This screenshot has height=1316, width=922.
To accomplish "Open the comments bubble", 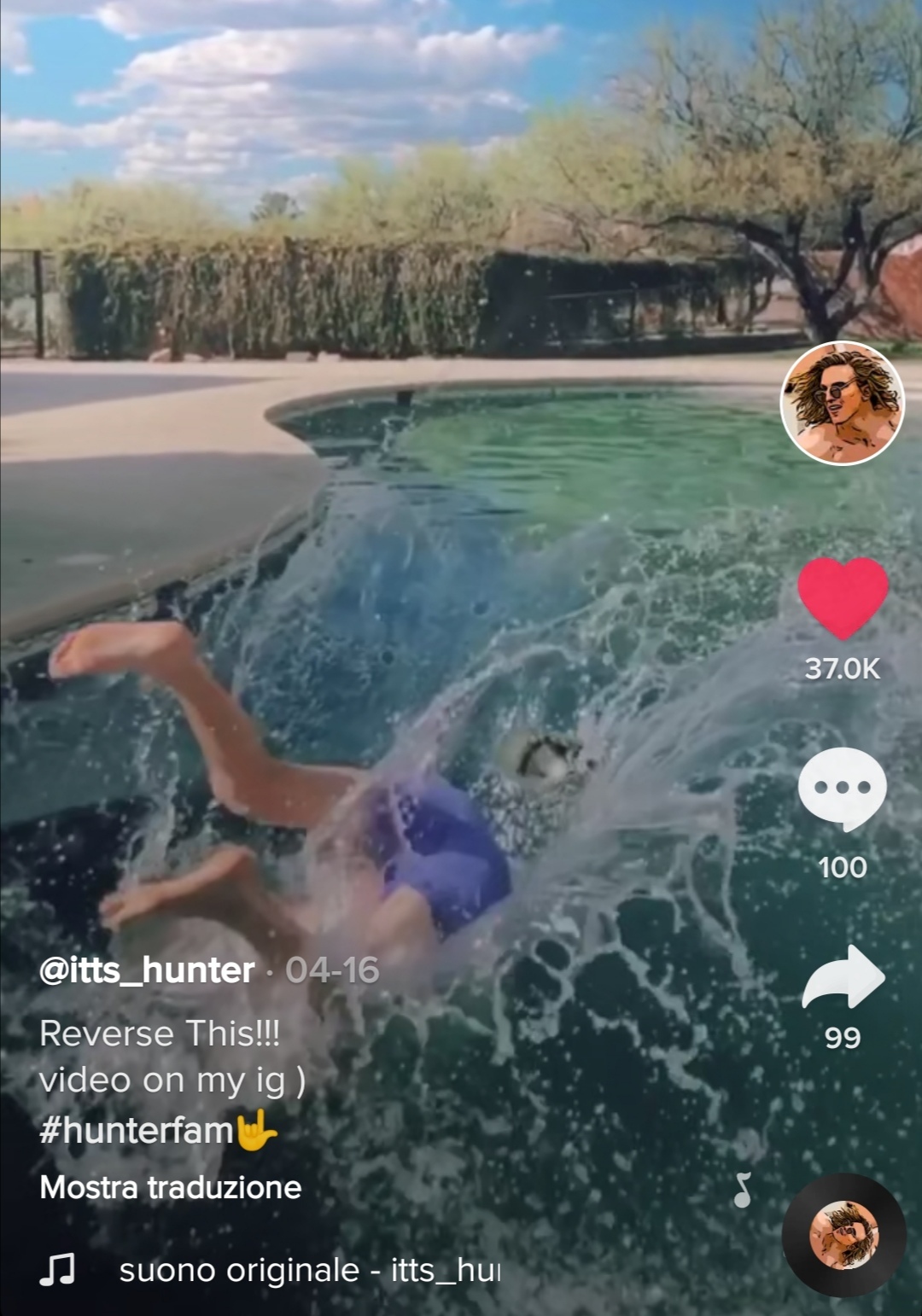I will (843, 788).
